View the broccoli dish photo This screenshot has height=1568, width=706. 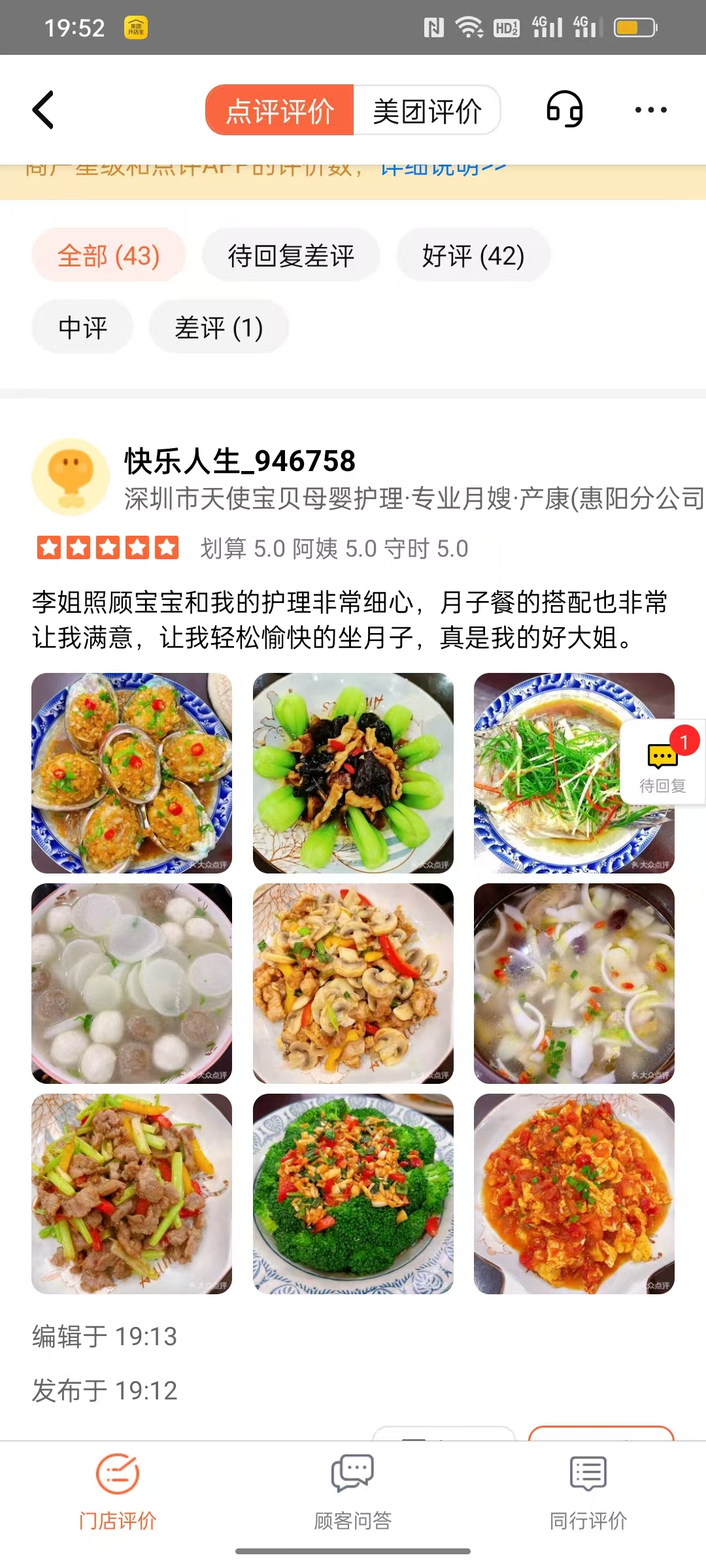353,1194
